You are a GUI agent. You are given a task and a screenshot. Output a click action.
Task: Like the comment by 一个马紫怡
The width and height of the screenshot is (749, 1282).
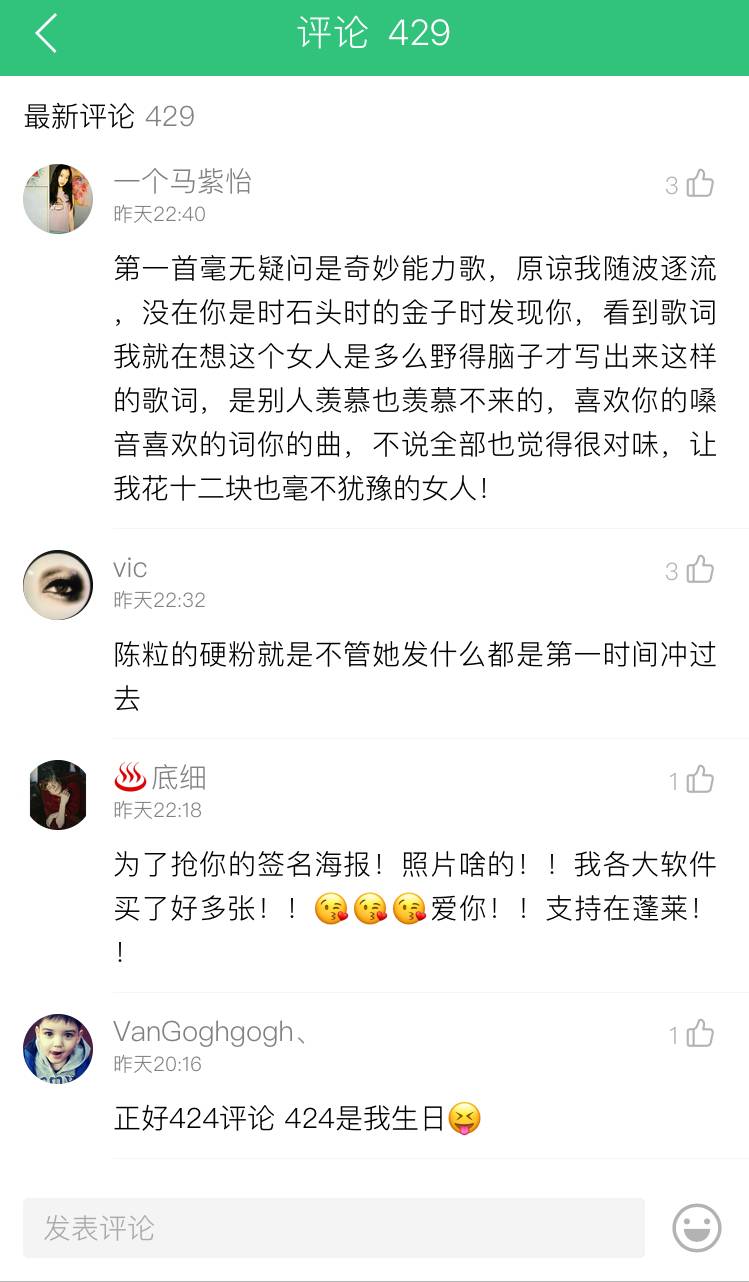(x=700, y=184)
